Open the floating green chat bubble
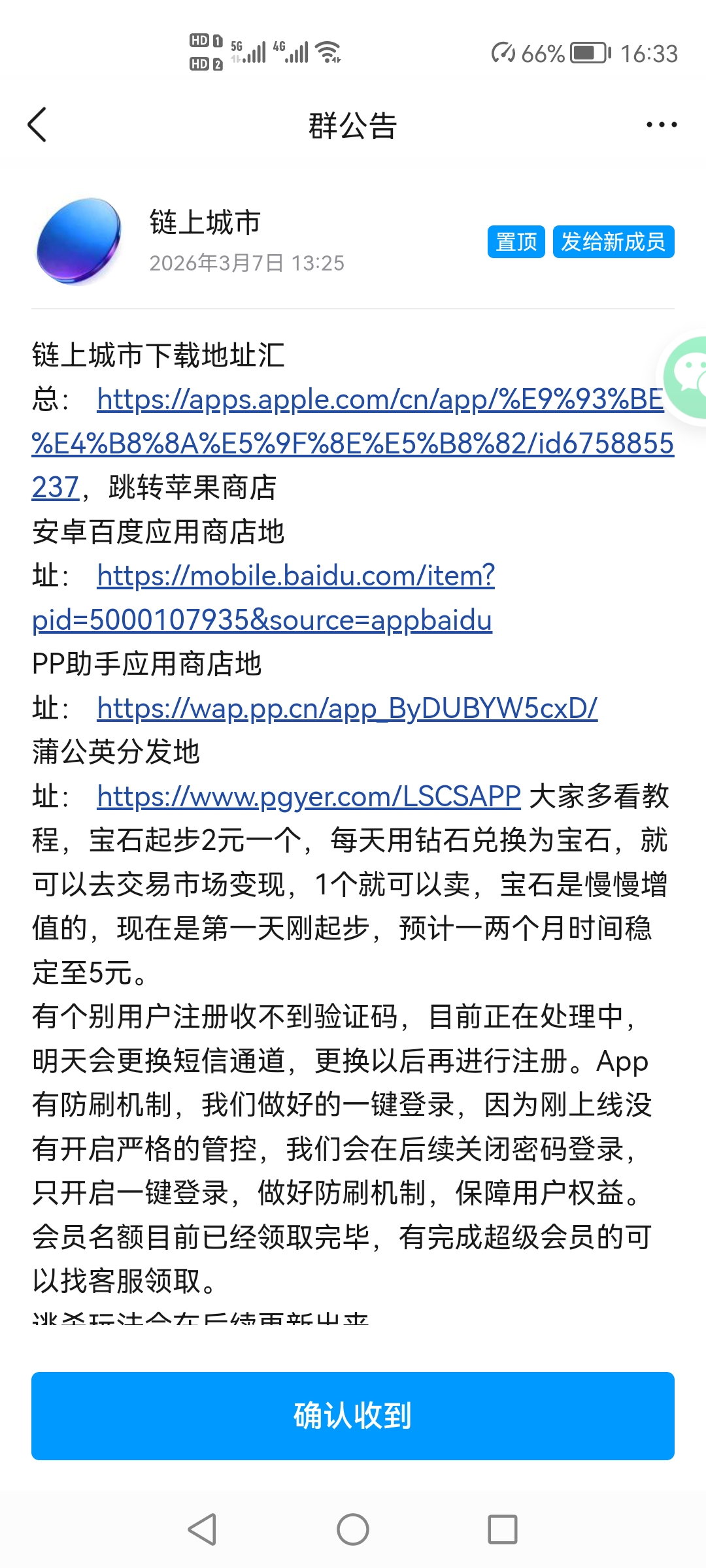This screenshot has height=1568, width=706. [x=686, y=378]
